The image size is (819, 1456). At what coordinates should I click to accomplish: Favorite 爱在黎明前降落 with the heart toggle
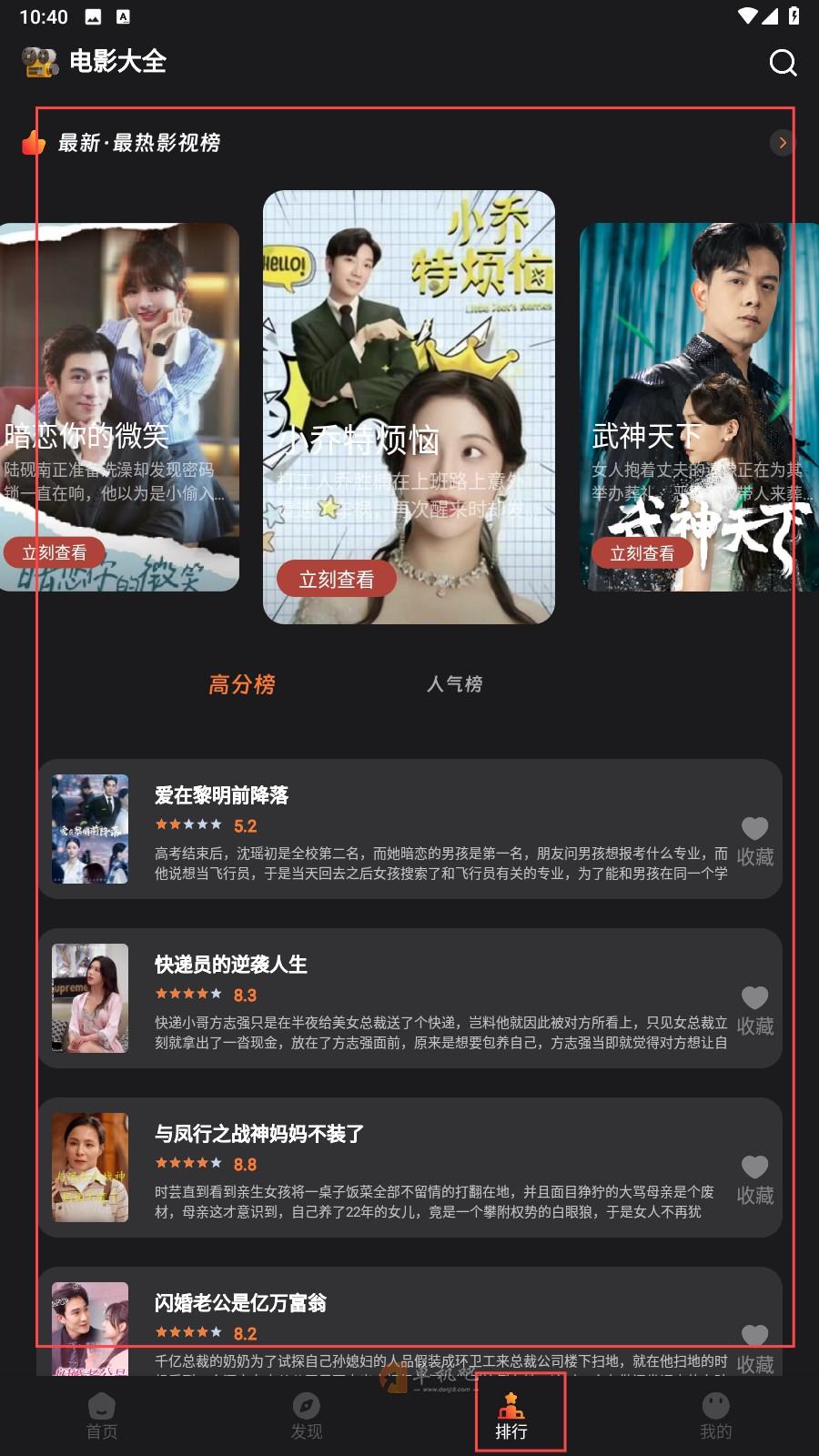coord(754,829)
